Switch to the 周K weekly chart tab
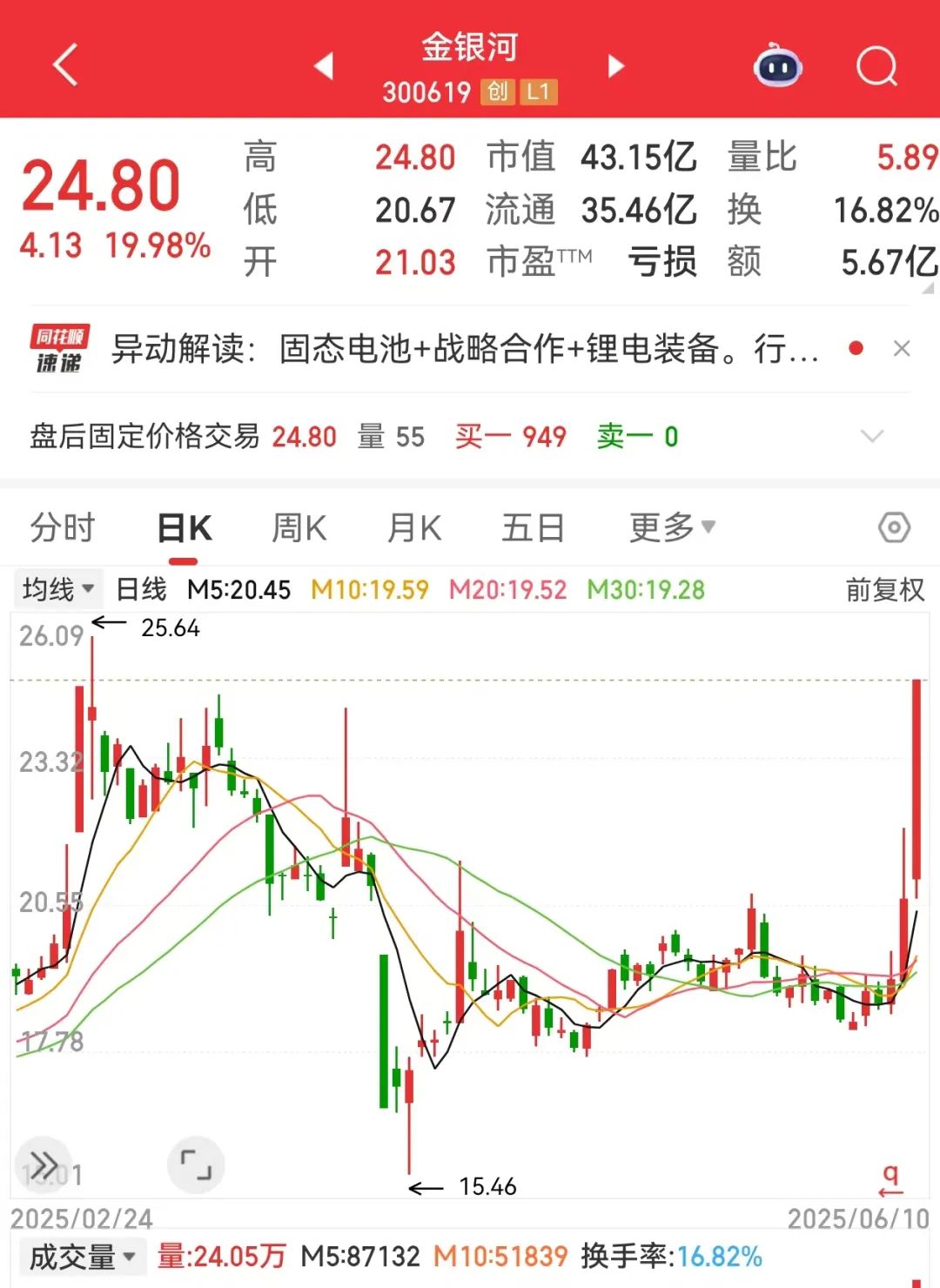Image resolution: width=940 pixels, height=1288 pixels. 297,527
